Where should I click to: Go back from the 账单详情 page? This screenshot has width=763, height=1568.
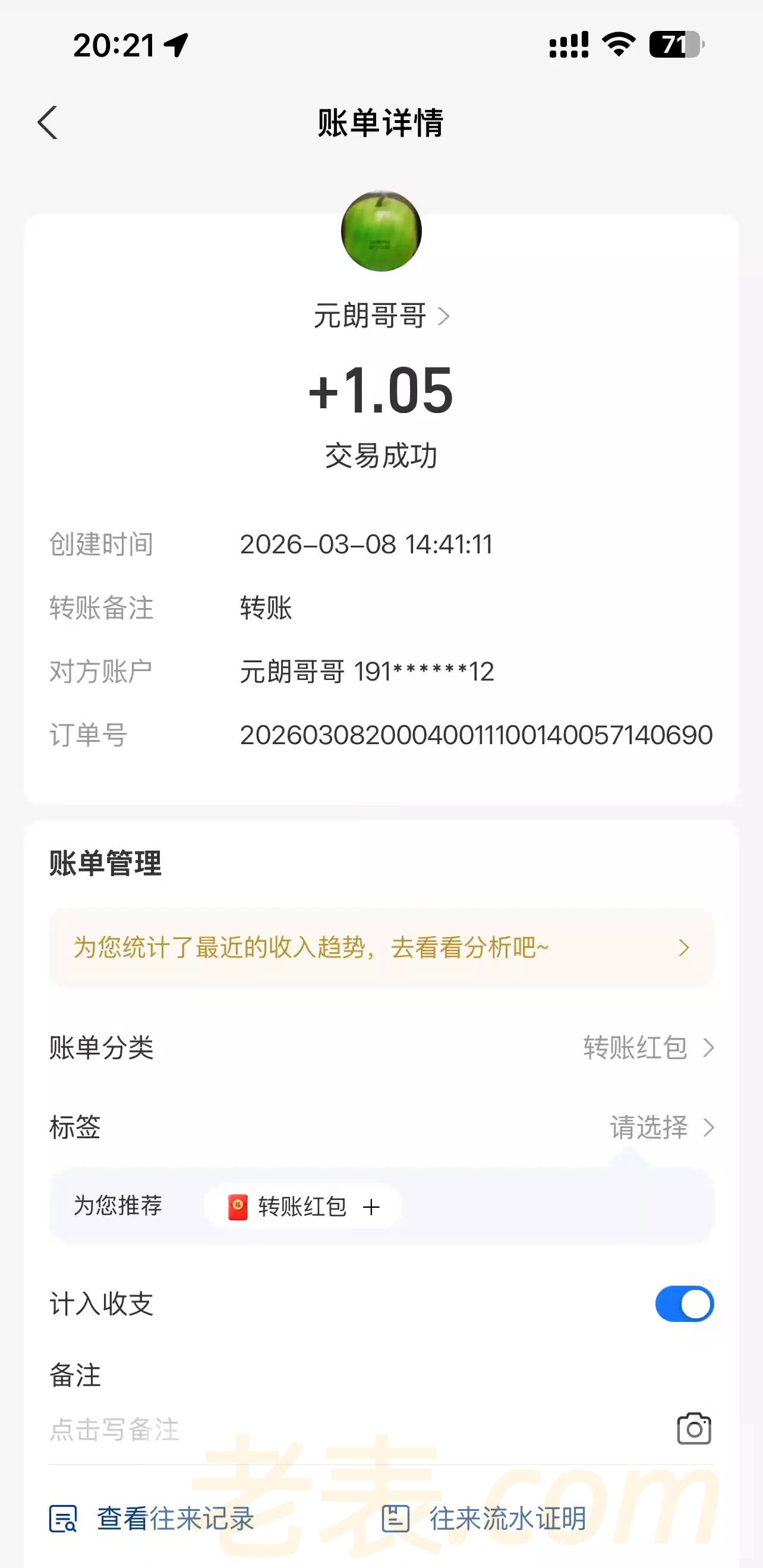tap(48, 123)
